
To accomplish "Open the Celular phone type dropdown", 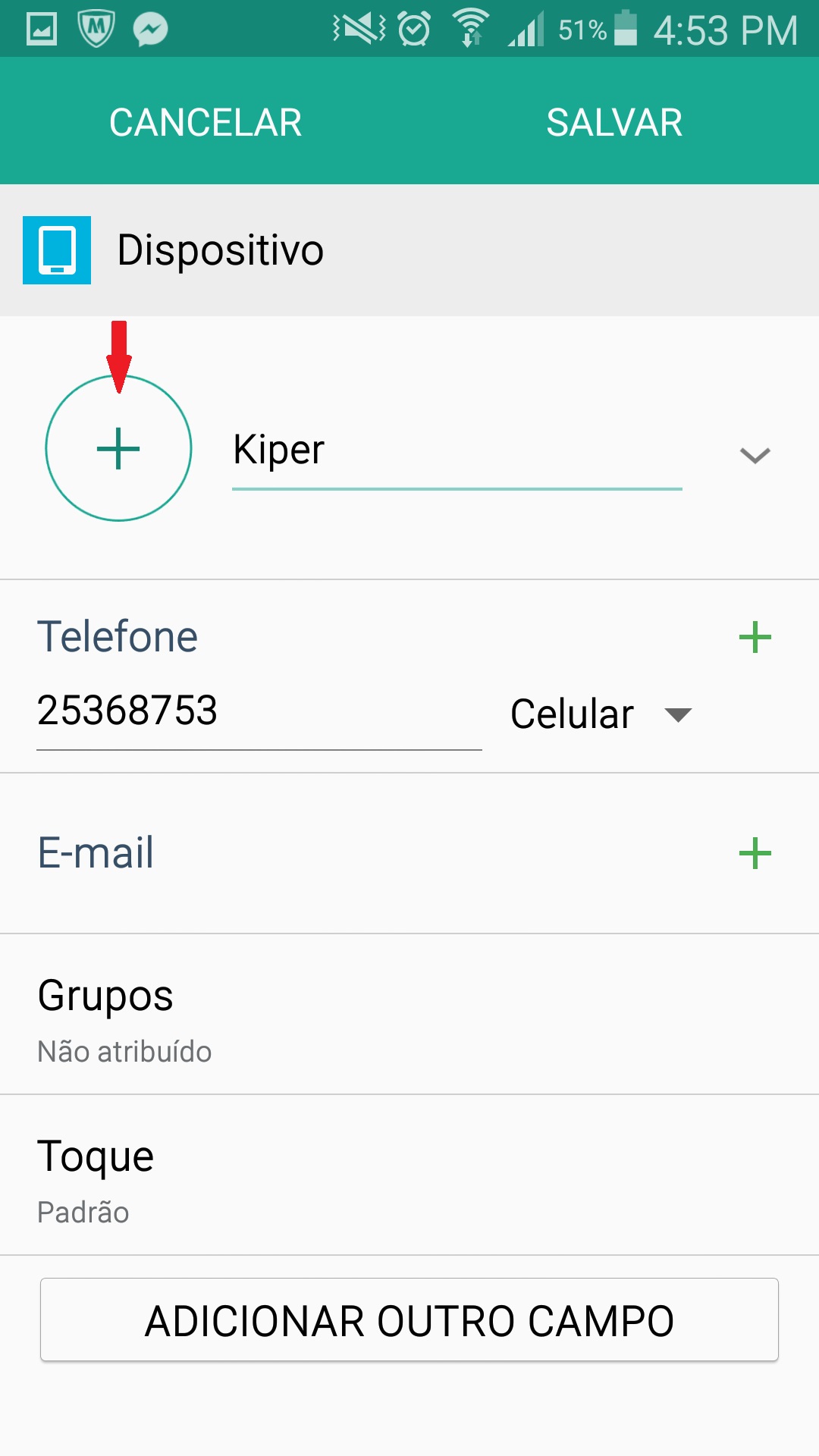I will click(x=601, y=714).
